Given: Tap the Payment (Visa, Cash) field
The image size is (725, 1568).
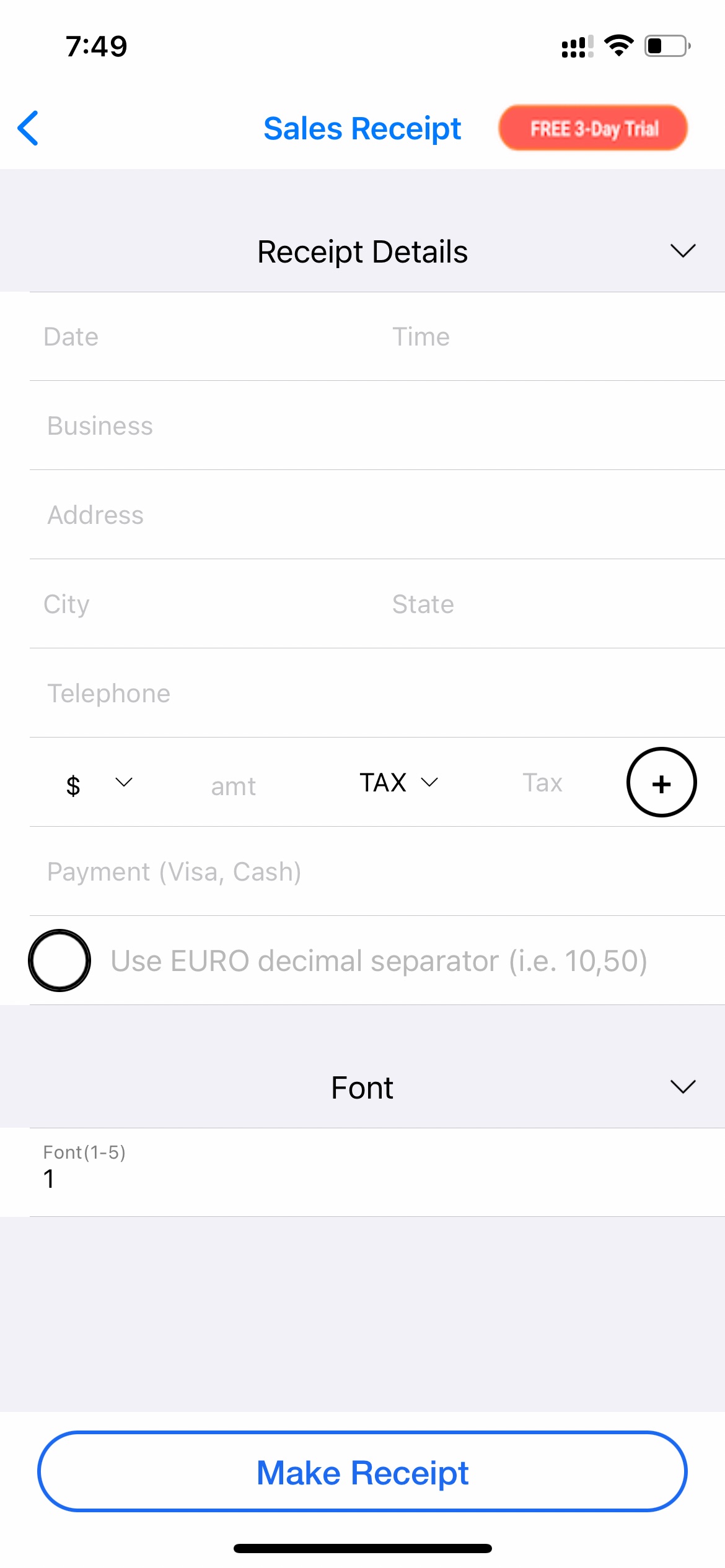Looking at the screenshot, I should coord(377,871).
